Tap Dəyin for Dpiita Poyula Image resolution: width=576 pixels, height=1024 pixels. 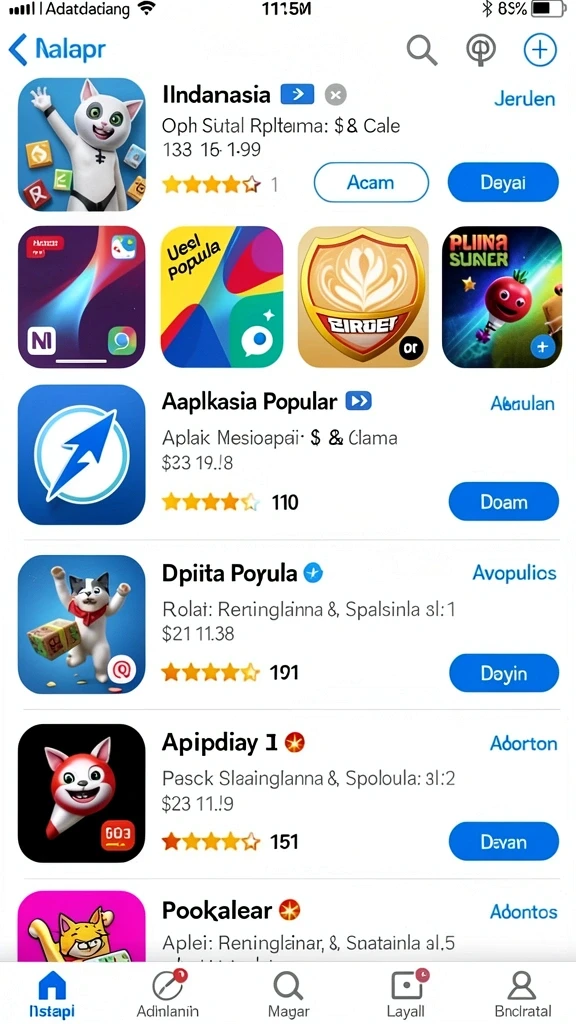[x=504, y=673]
